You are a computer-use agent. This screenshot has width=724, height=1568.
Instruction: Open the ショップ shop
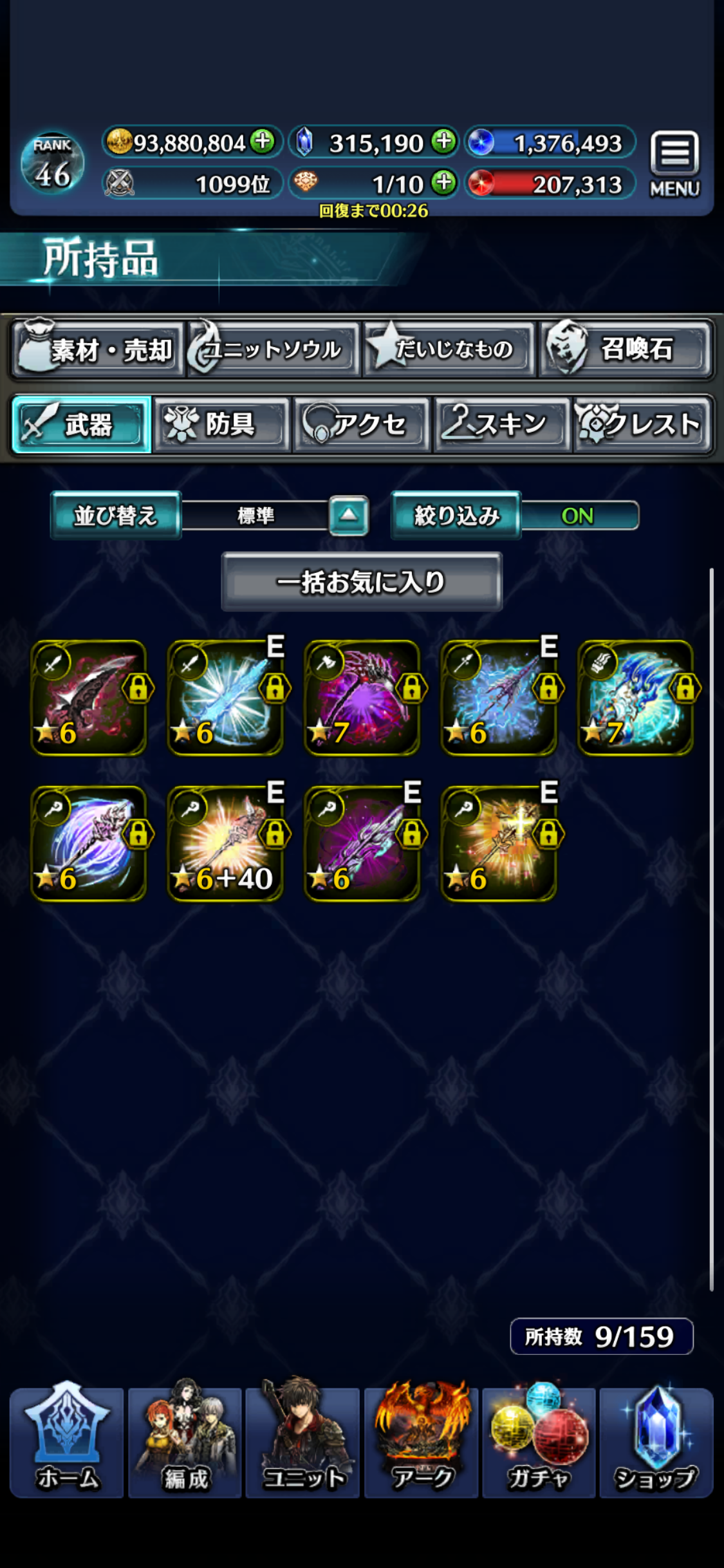point(656,1442)
